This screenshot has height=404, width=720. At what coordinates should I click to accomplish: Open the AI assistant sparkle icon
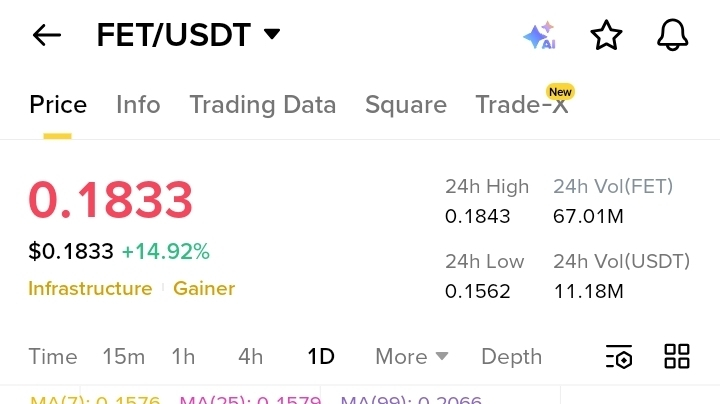point(539,36)
